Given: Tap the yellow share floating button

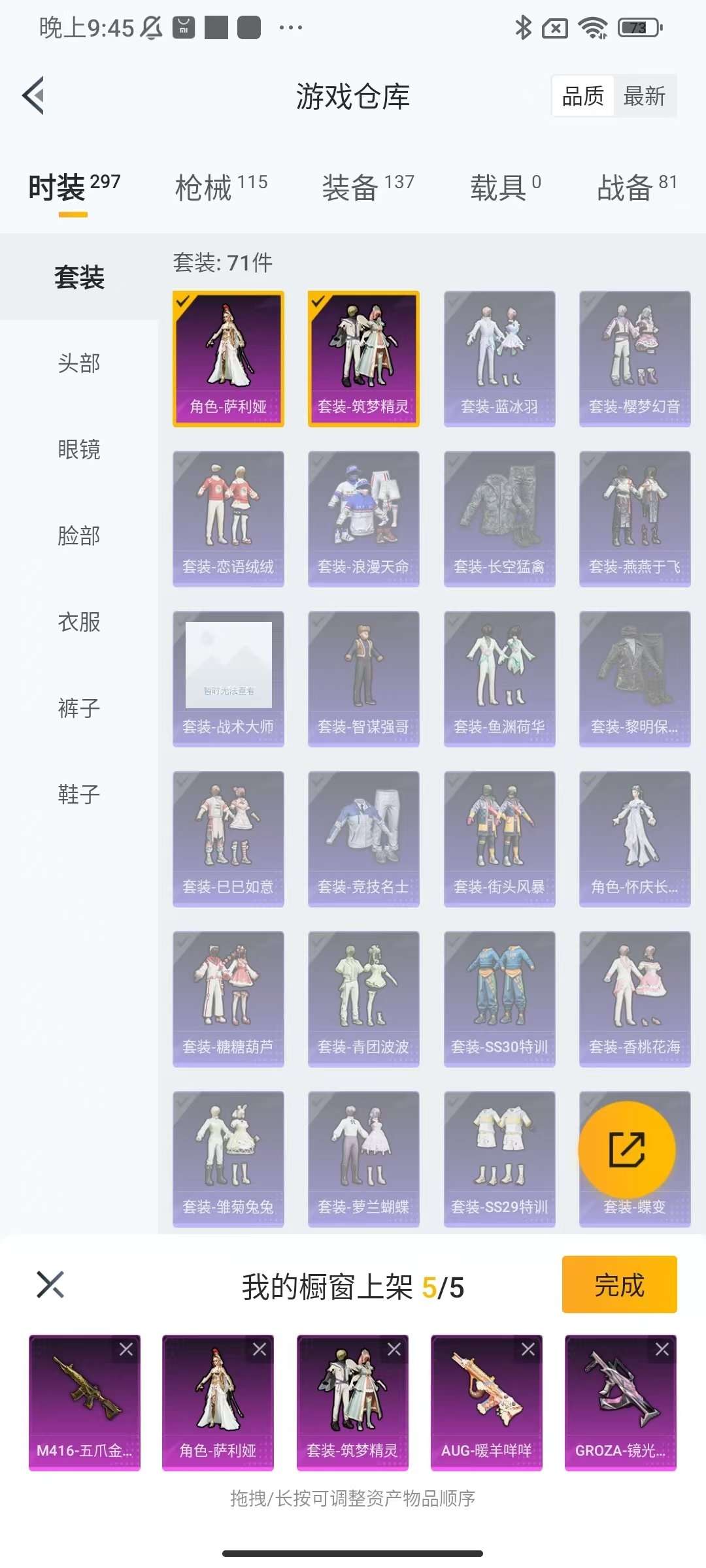Looking at the screenshot, I should click(626, 1150).
